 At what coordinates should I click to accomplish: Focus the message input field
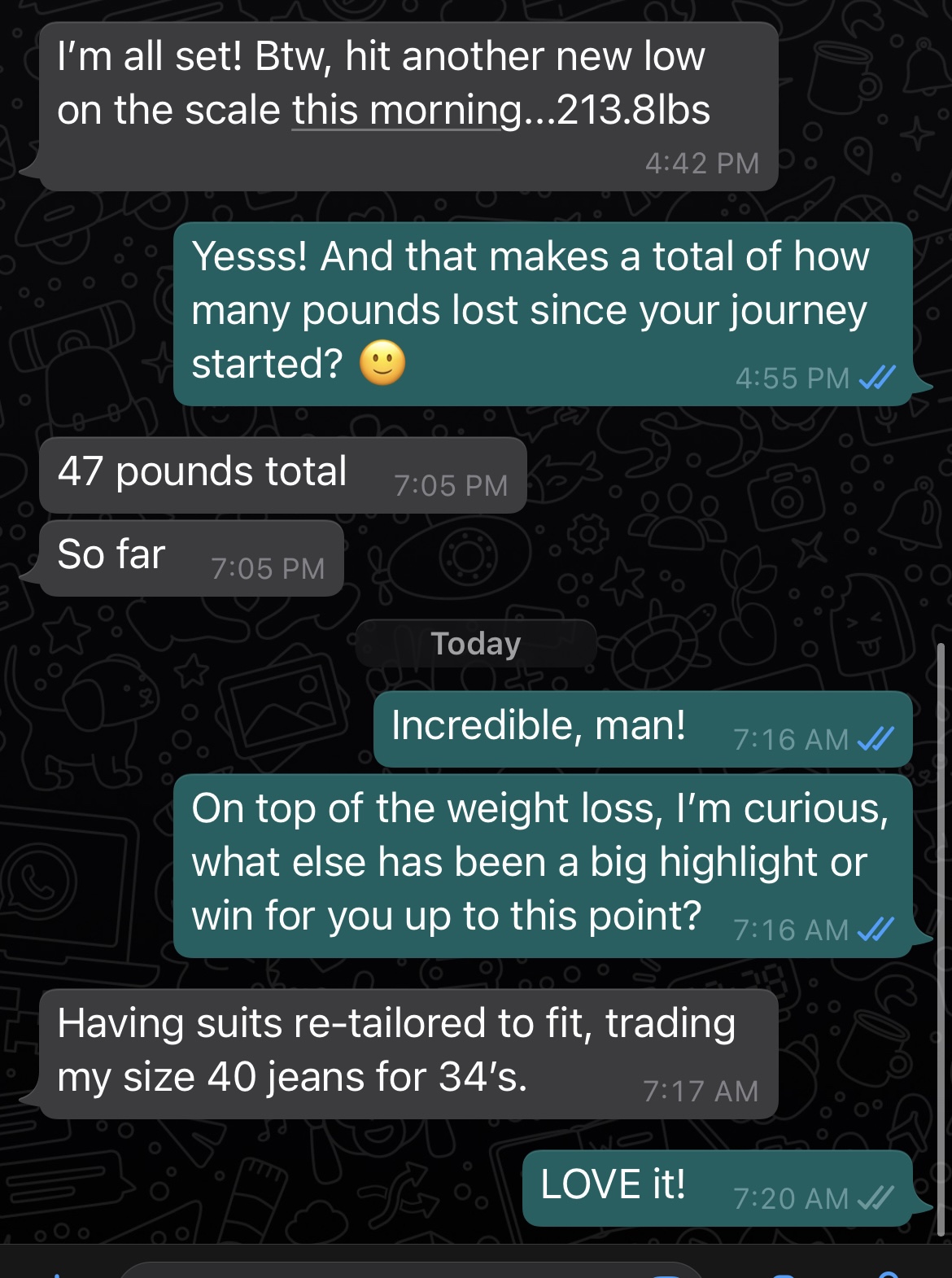click(x=407, y=1271)
